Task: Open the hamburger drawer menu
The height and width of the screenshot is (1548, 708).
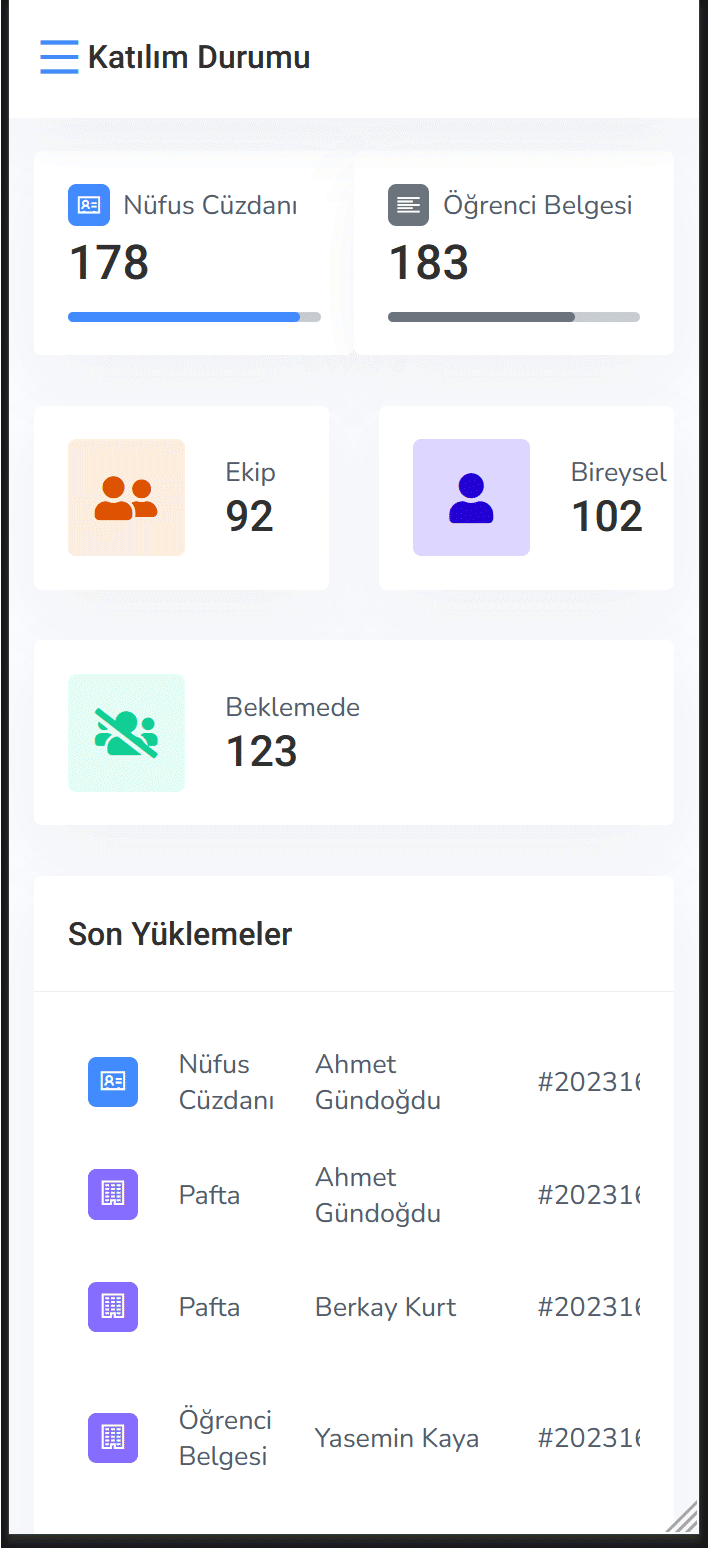Action: (59, 57)
